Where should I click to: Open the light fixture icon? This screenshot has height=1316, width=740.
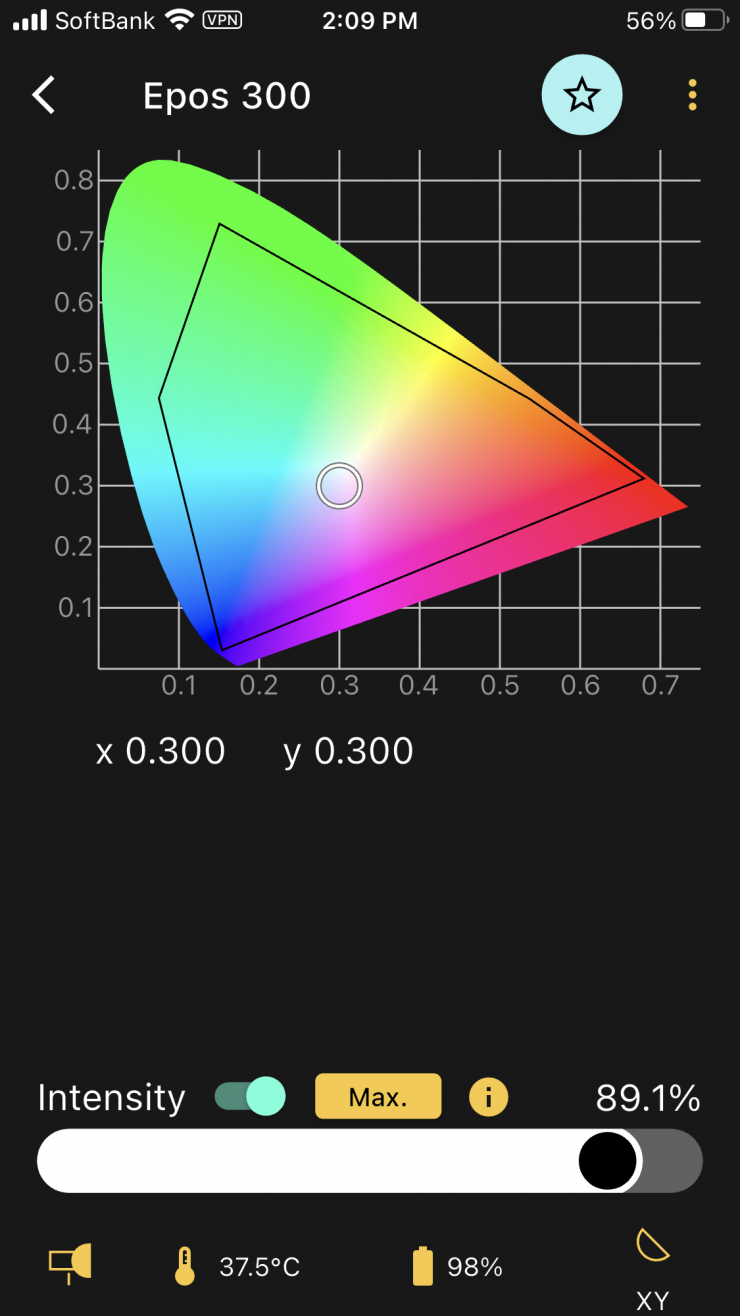[70, 1263]
